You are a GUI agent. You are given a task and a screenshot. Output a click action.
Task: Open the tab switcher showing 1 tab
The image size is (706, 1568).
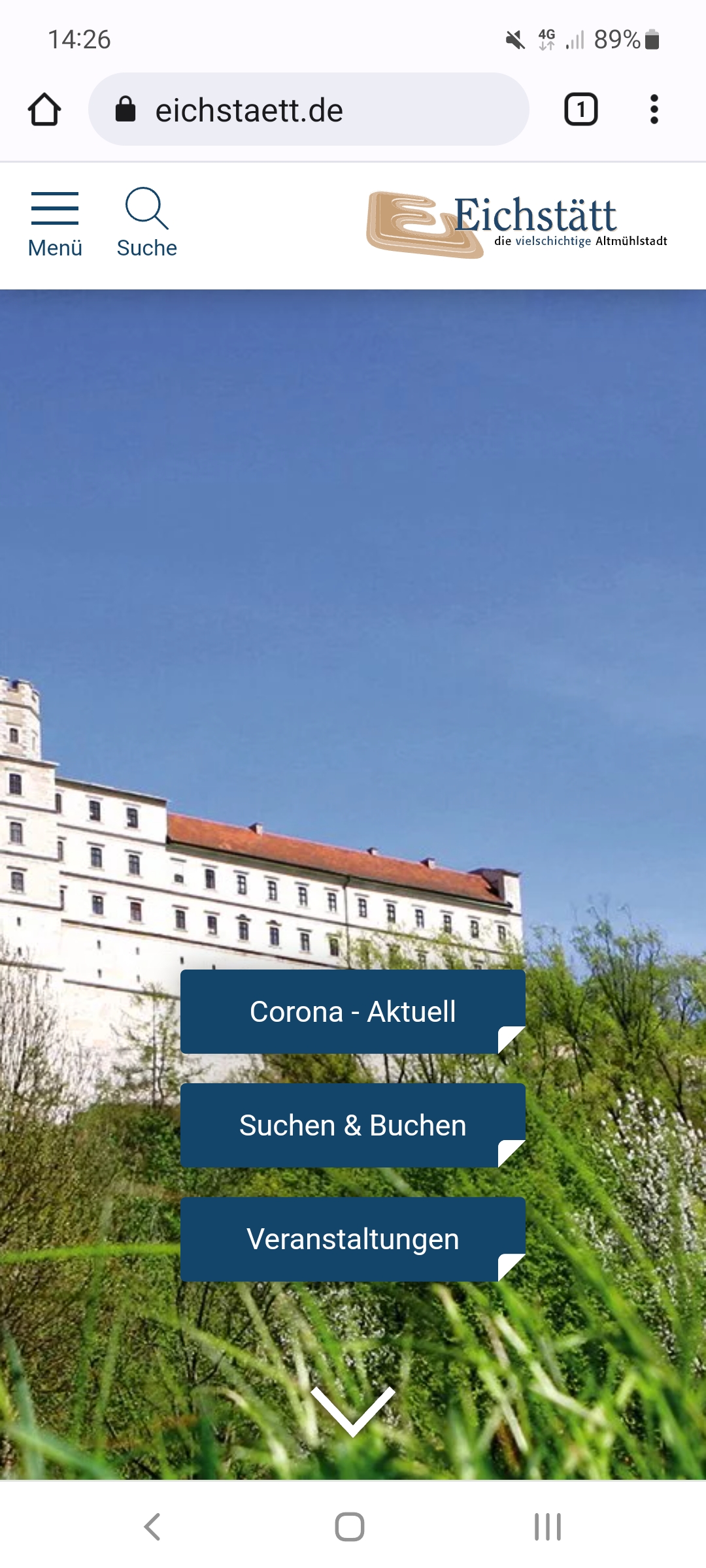(x=580, y=110)
